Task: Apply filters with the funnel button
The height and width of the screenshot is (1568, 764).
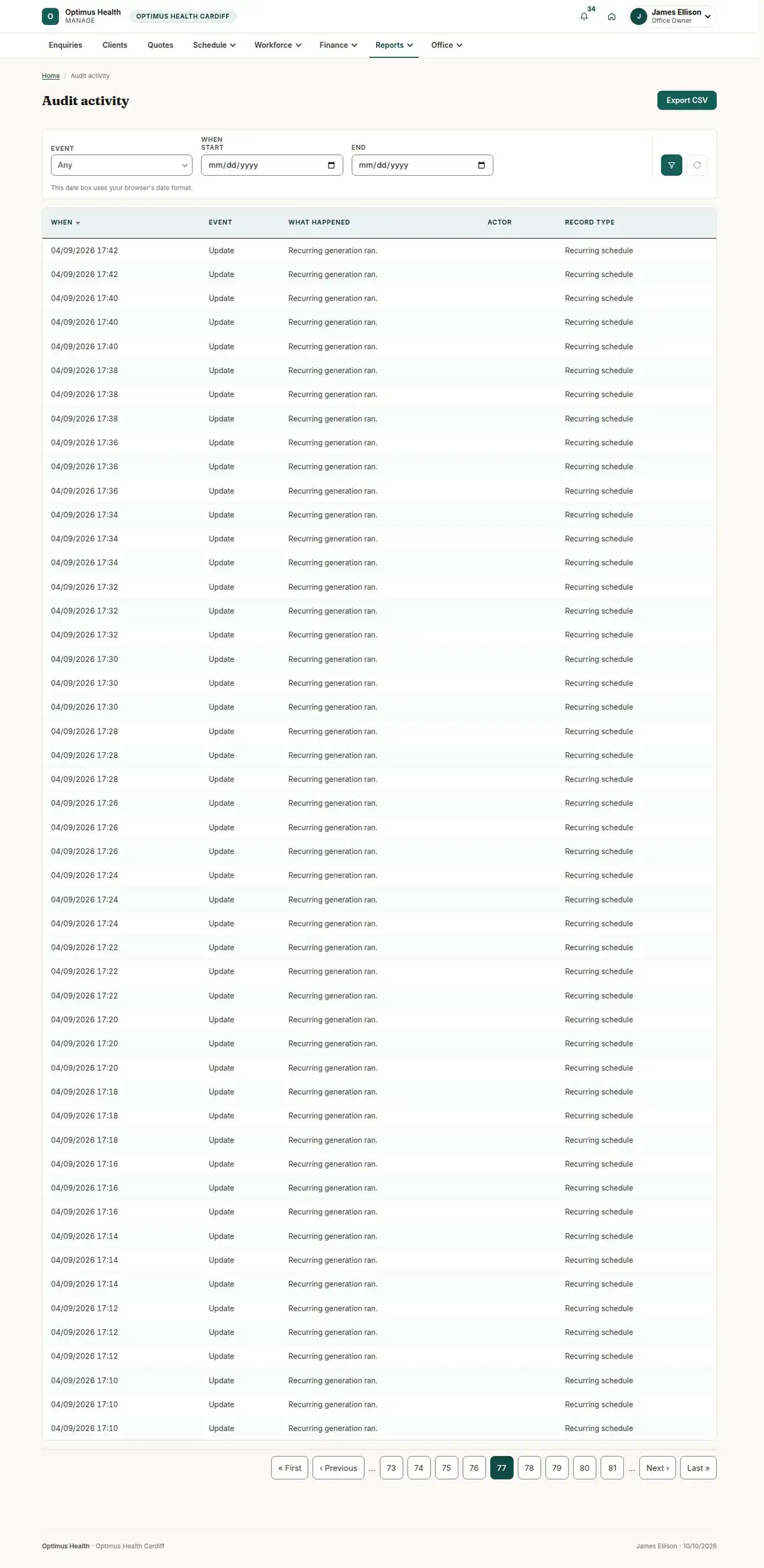Action: click(672, 165)
